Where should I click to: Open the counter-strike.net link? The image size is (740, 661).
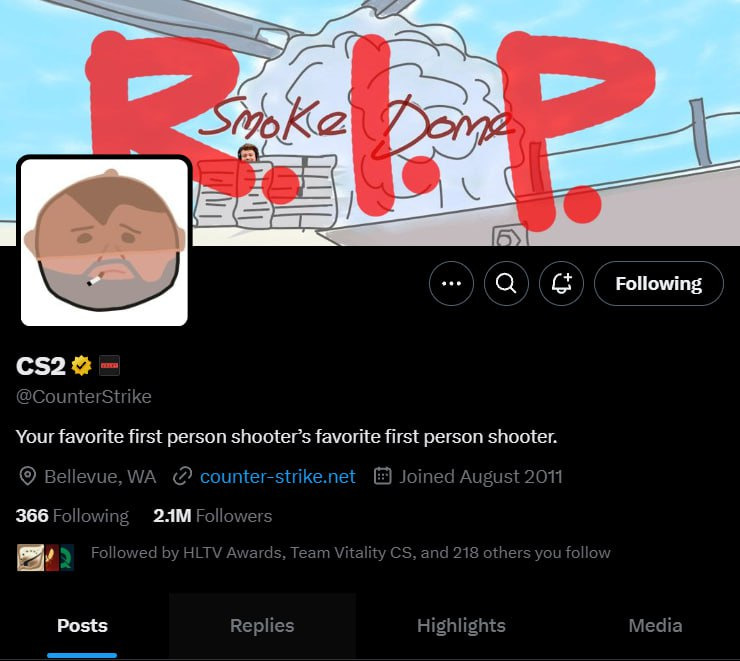coord(277,476)
